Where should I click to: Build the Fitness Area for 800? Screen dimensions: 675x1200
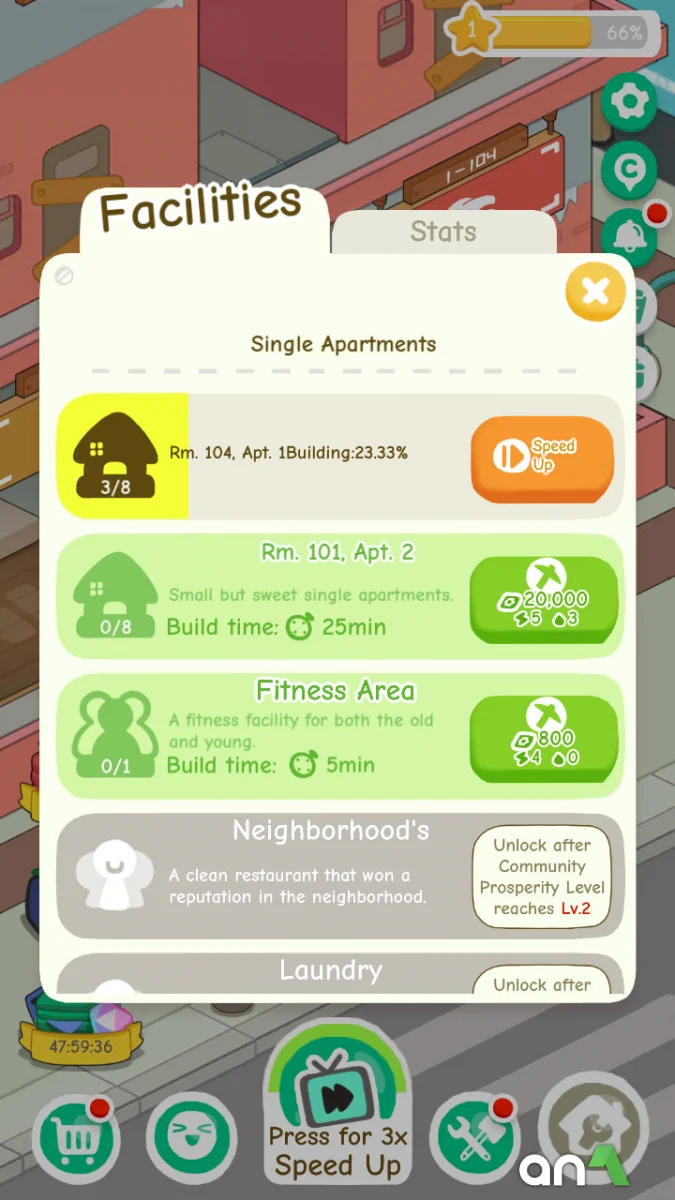[x=544, y=738]
